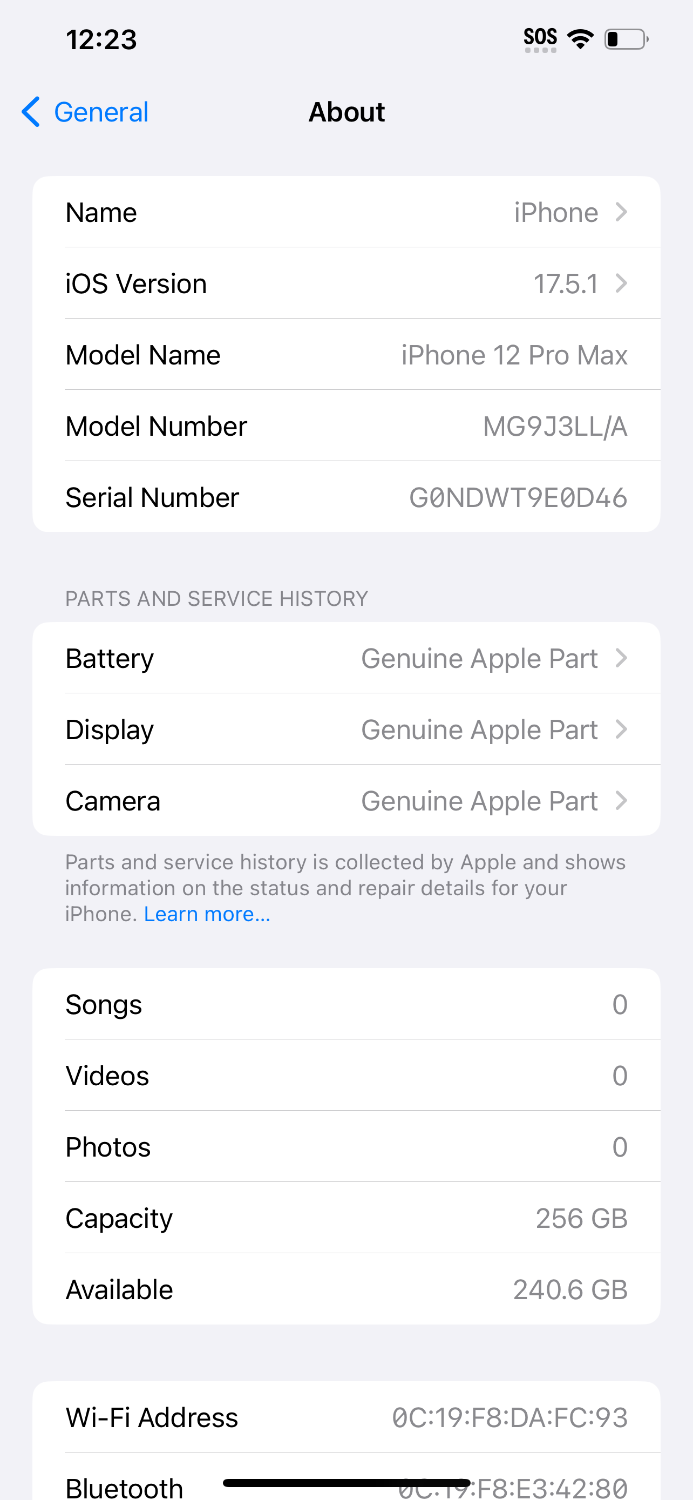Screen dimensions: 693x1500
Task: View Battery part service details
Action: click(346, 659)
